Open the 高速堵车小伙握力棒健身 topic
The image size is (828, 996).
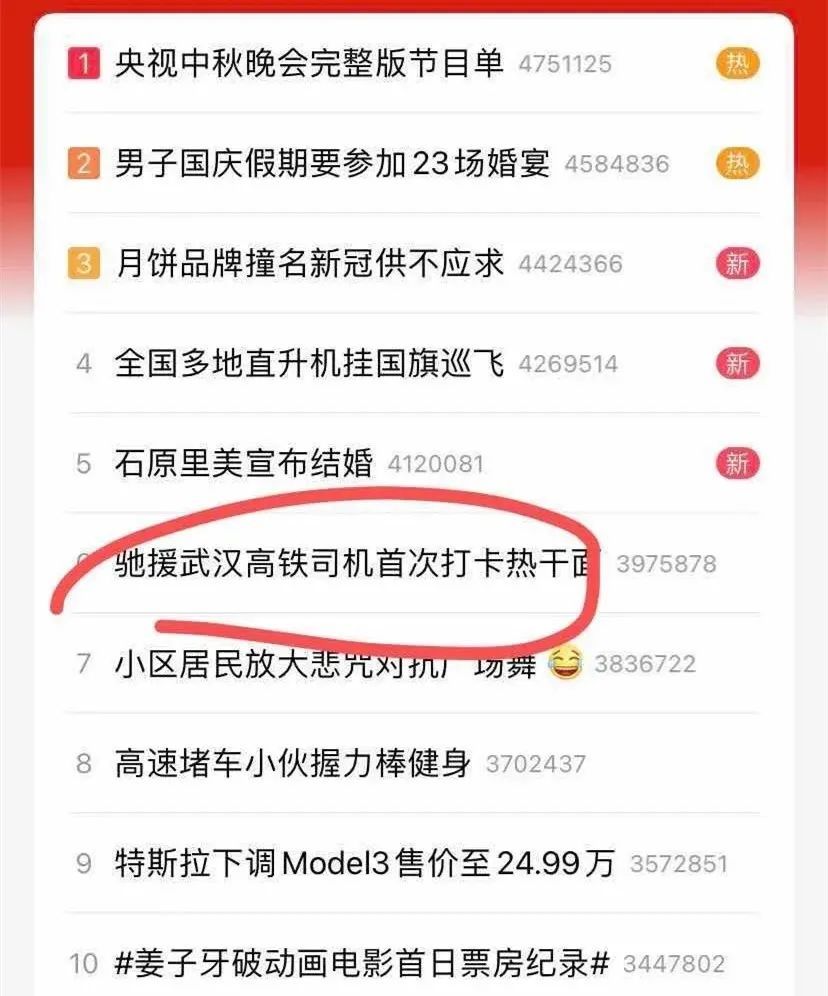(x=293, y=765)
